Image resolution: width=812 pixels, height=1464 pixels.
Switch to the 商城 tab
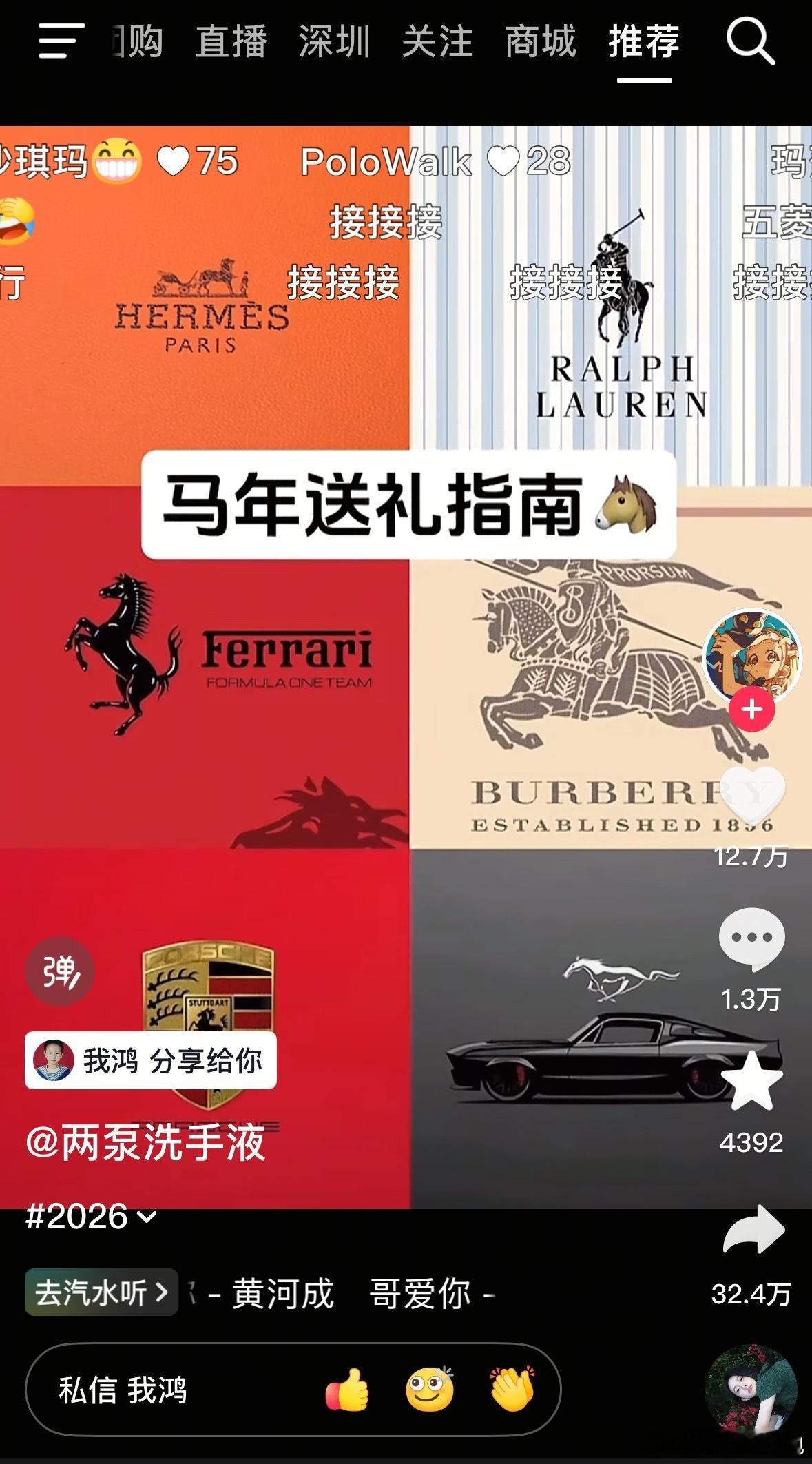540,43
